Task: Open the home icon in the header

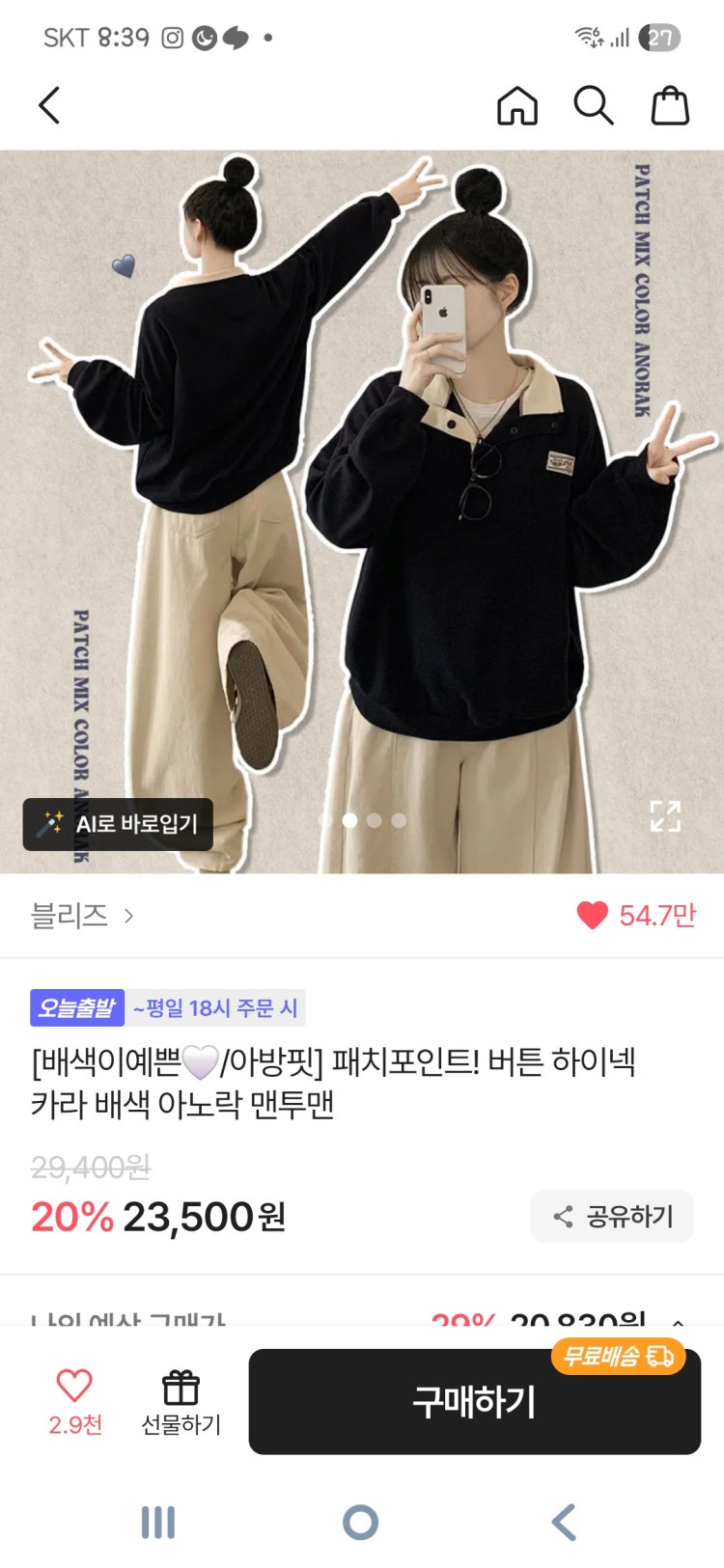Action: [516, 105]
